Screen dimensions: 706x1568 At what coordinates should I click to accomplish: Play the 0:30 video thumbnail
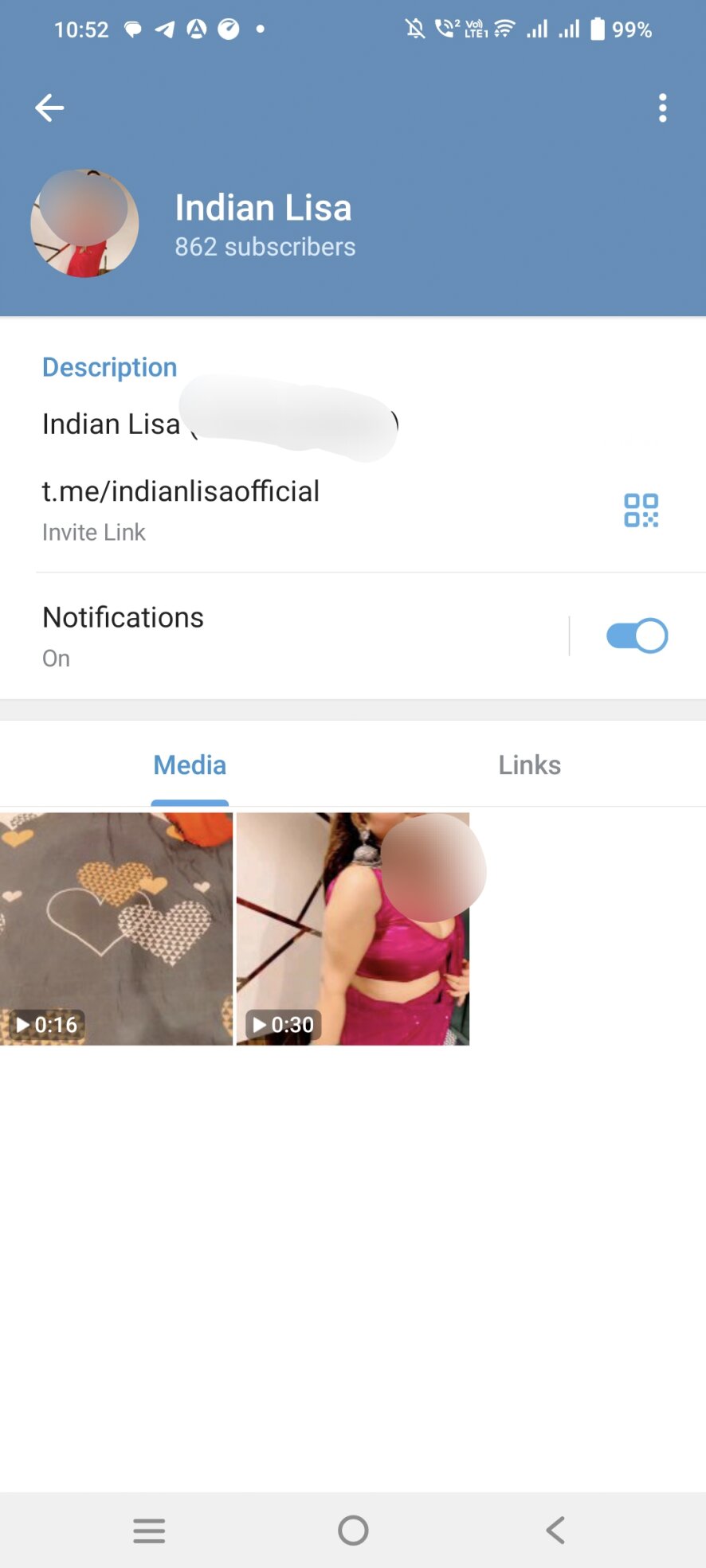coord(353,929)
